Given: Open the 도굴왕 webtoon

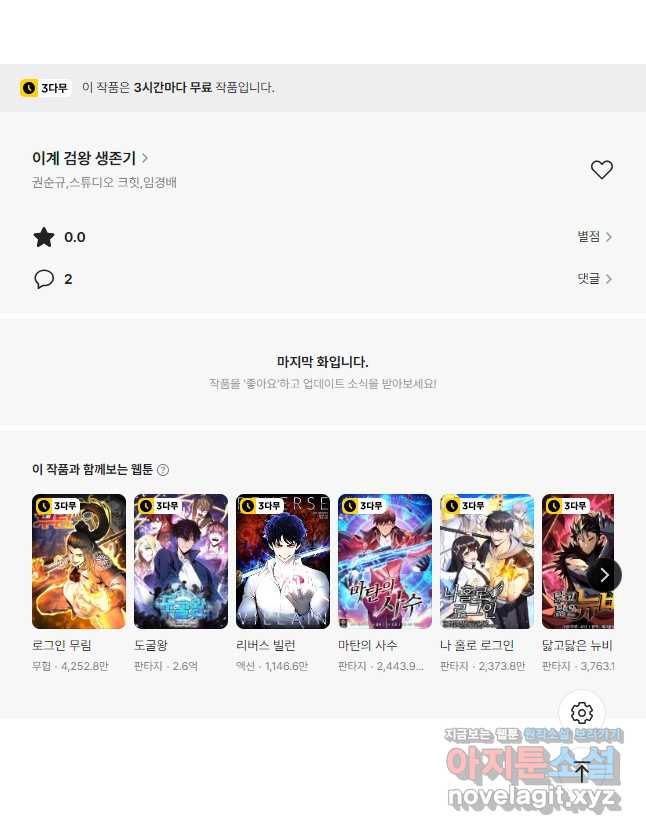Looking at the screenshot, I should click(181, 561).
